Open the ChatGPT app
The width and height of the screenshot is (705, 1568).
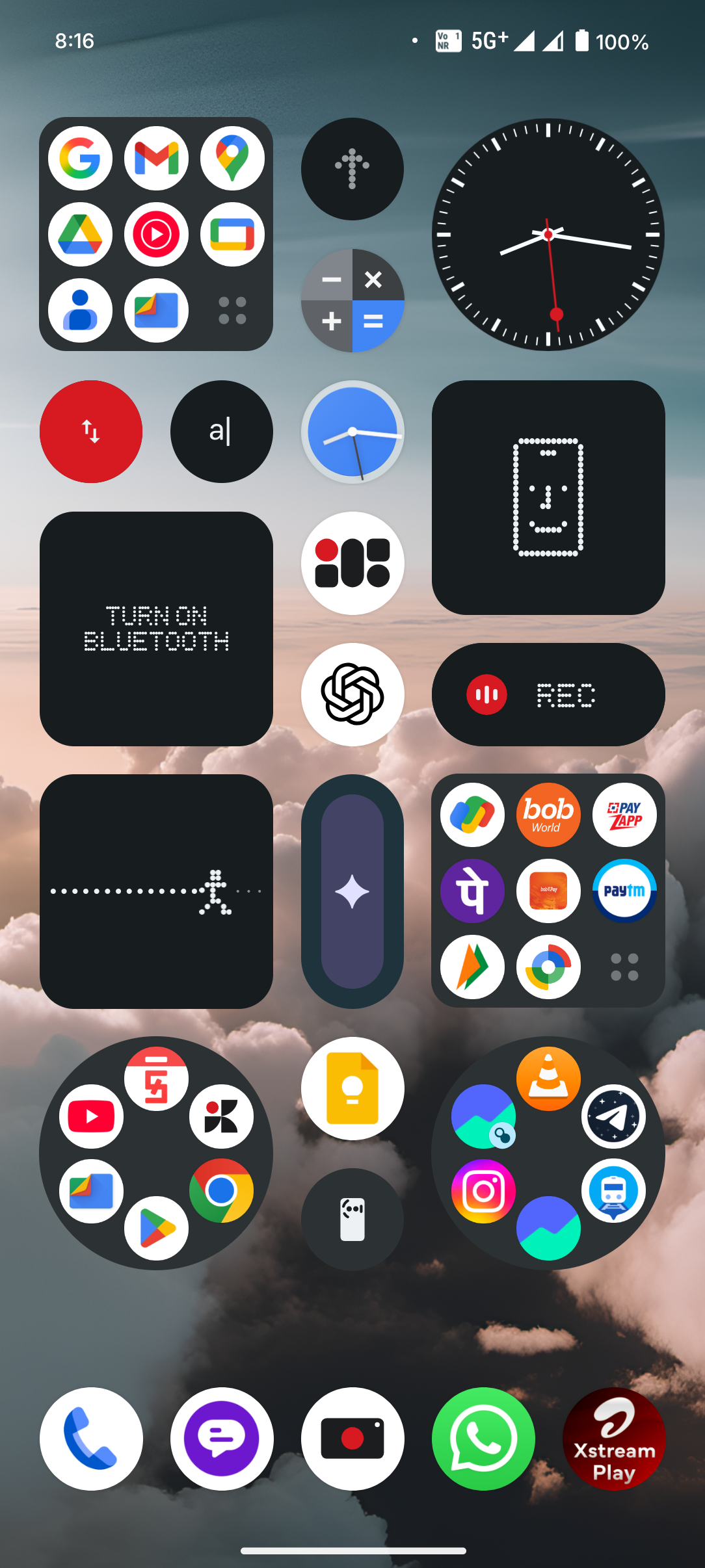[x=352, y=694]
